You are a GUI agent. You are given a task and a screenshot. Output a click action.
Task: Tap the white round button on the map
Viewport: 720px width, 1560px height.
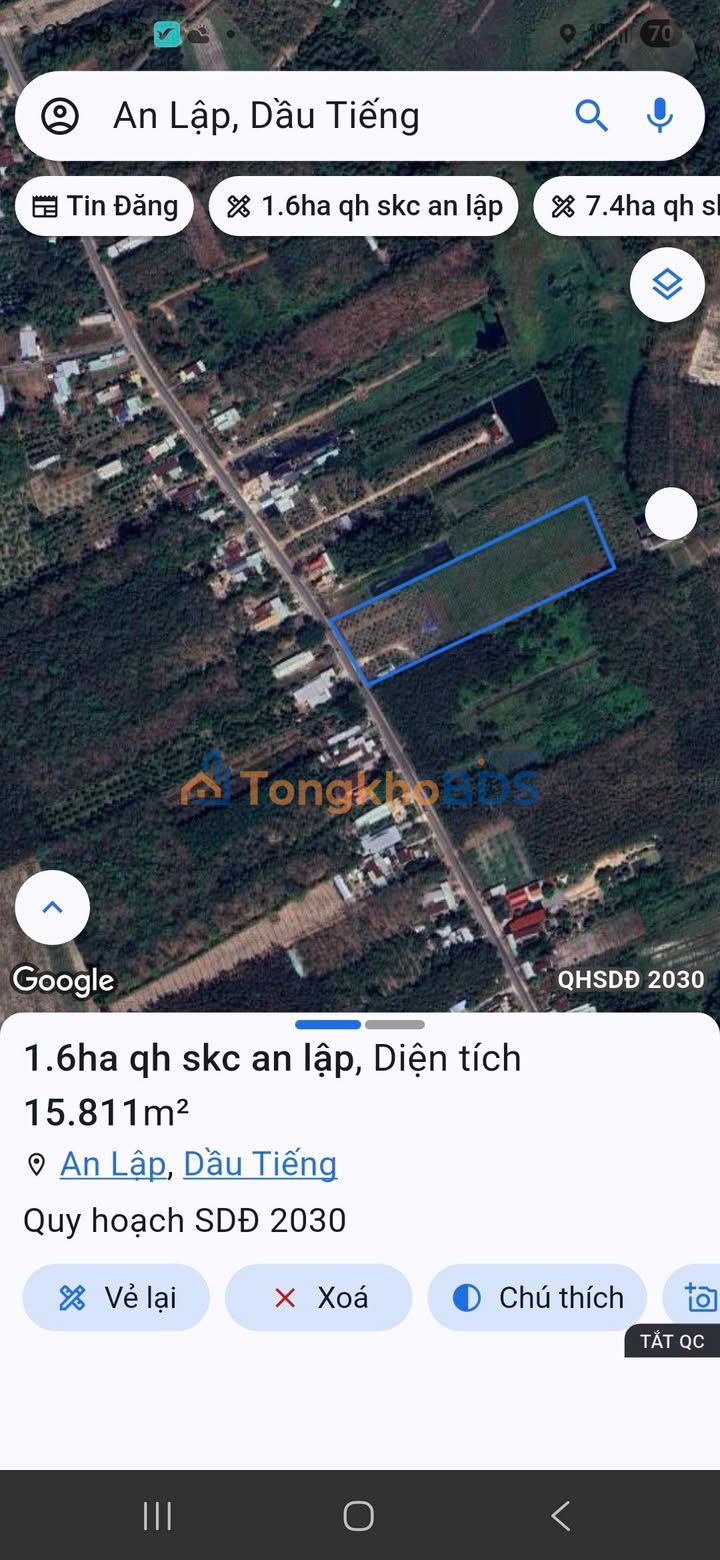[671, 514]
